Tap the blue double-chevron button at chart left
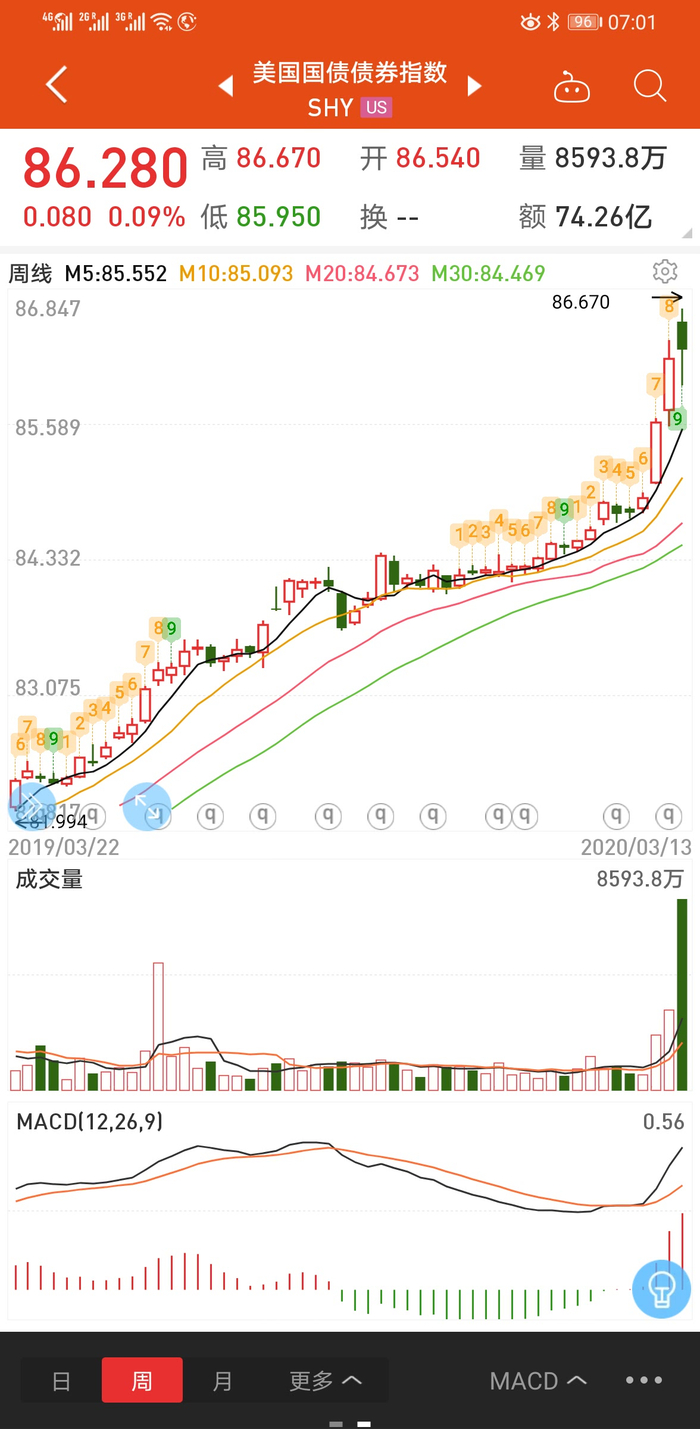 coord(30,806)
